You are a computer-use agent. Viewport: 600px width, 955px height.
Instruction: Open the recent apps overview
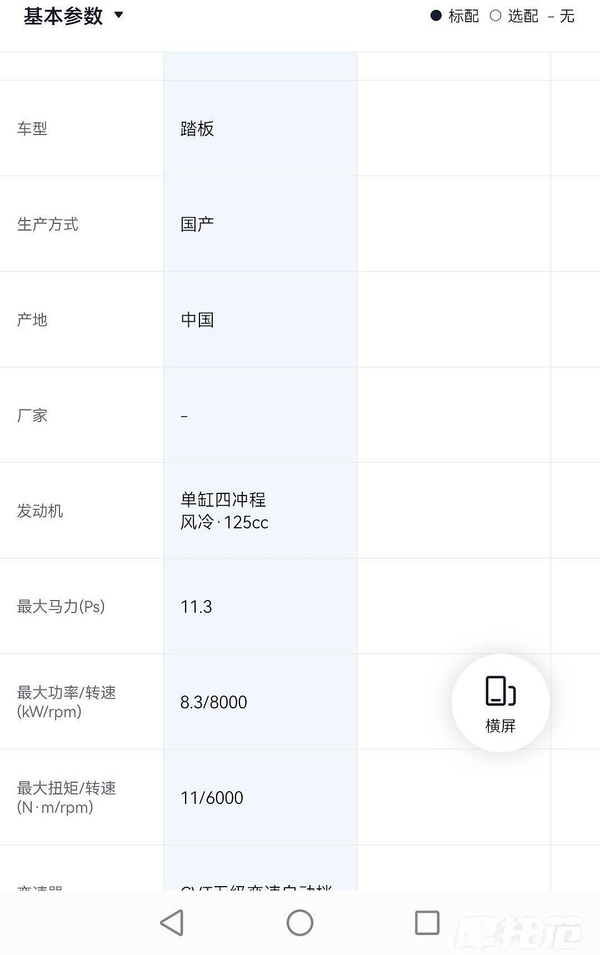[427, 922]
